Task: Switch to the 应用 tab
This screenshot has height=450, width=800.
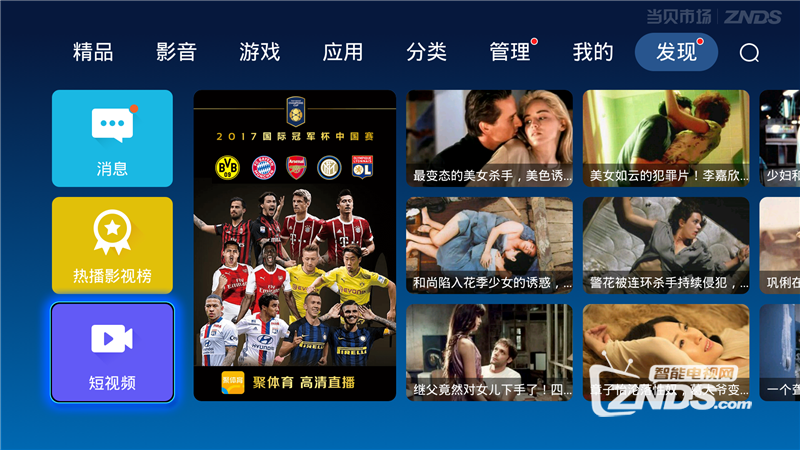Action: pos(343,52)
